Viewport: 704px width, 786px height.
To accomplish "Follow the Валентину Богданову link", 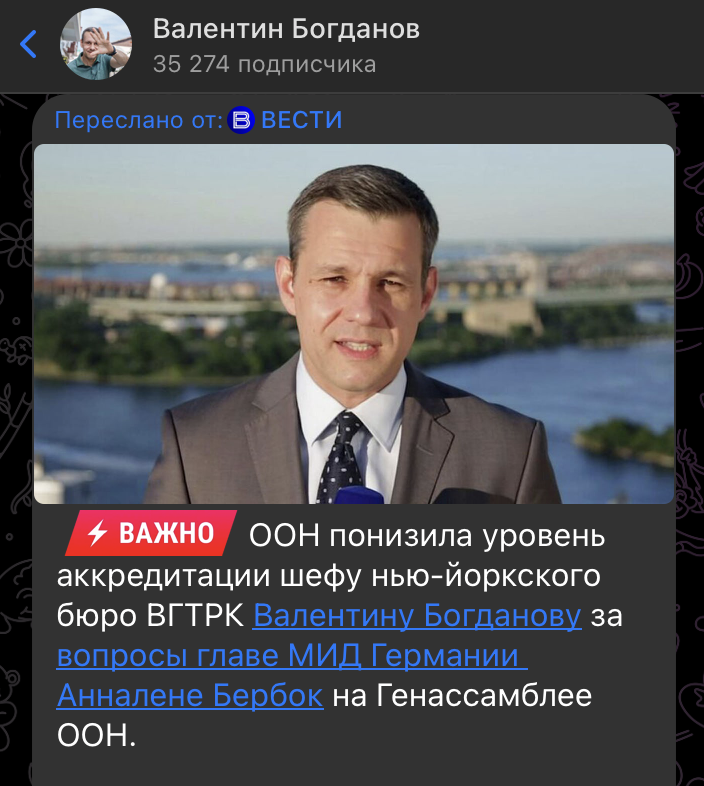I will 417,616.
